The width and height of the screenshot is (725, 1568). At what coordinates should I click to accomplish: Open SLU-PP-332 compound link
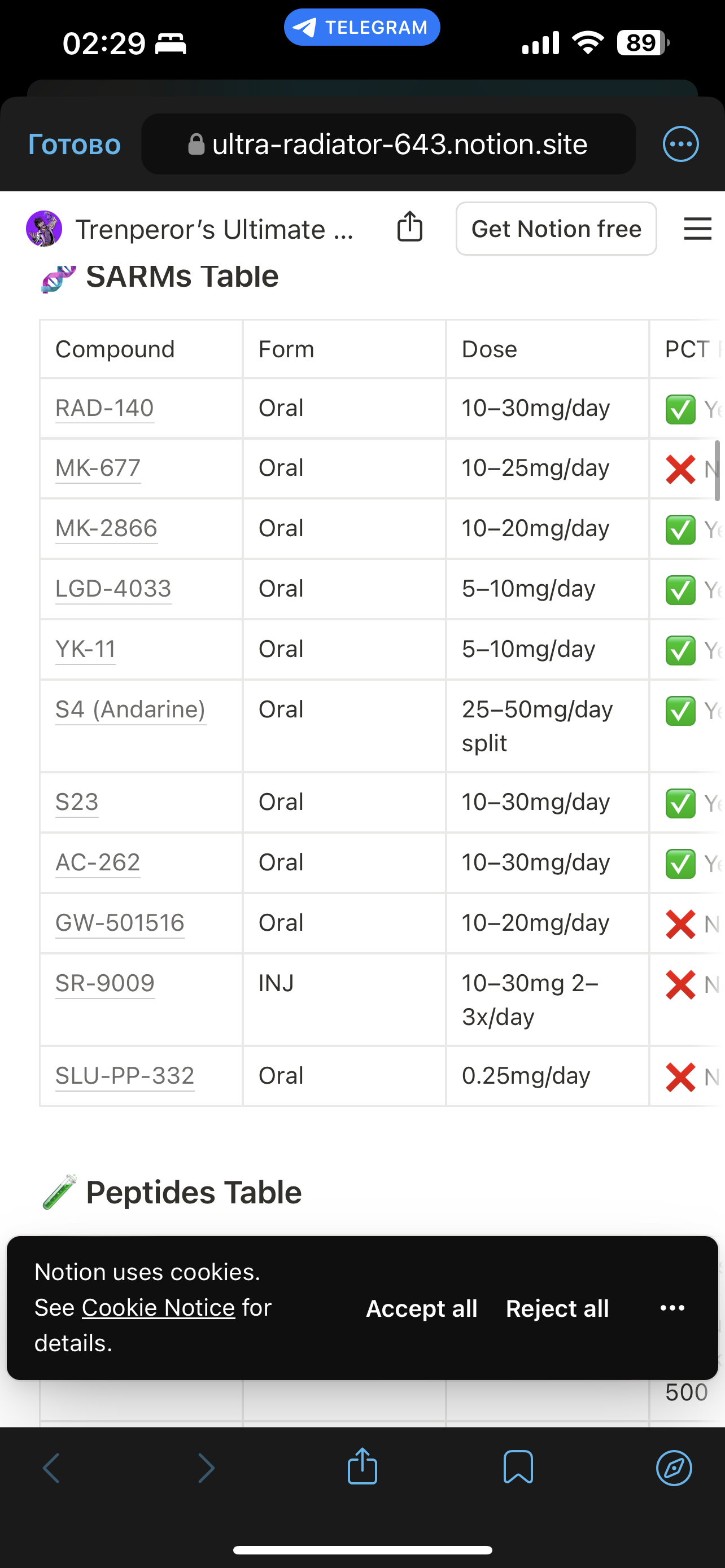click(125, 1076)
